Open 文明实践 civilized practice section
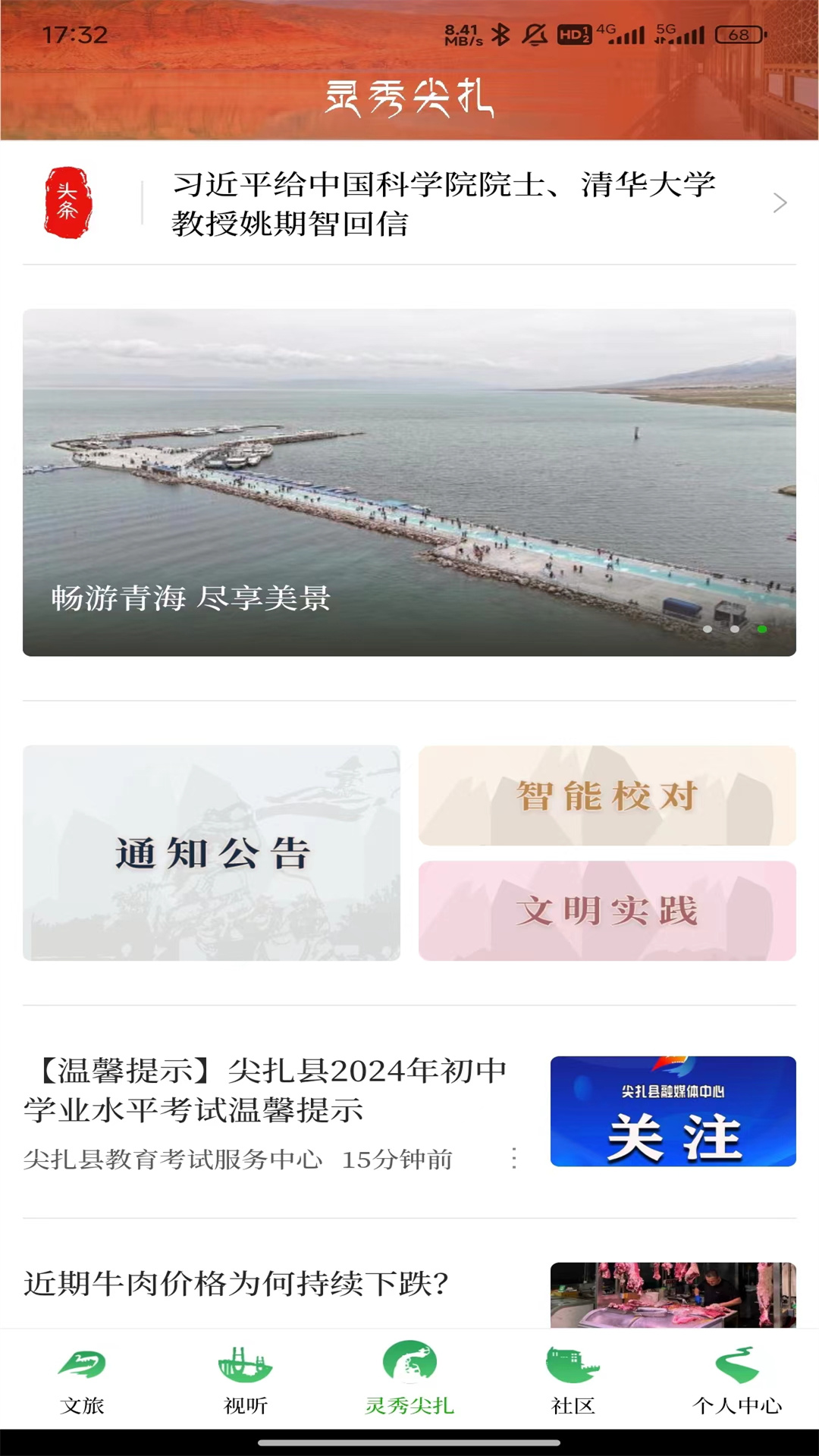This screenshot has height=1456, width=819. [608, 910]
